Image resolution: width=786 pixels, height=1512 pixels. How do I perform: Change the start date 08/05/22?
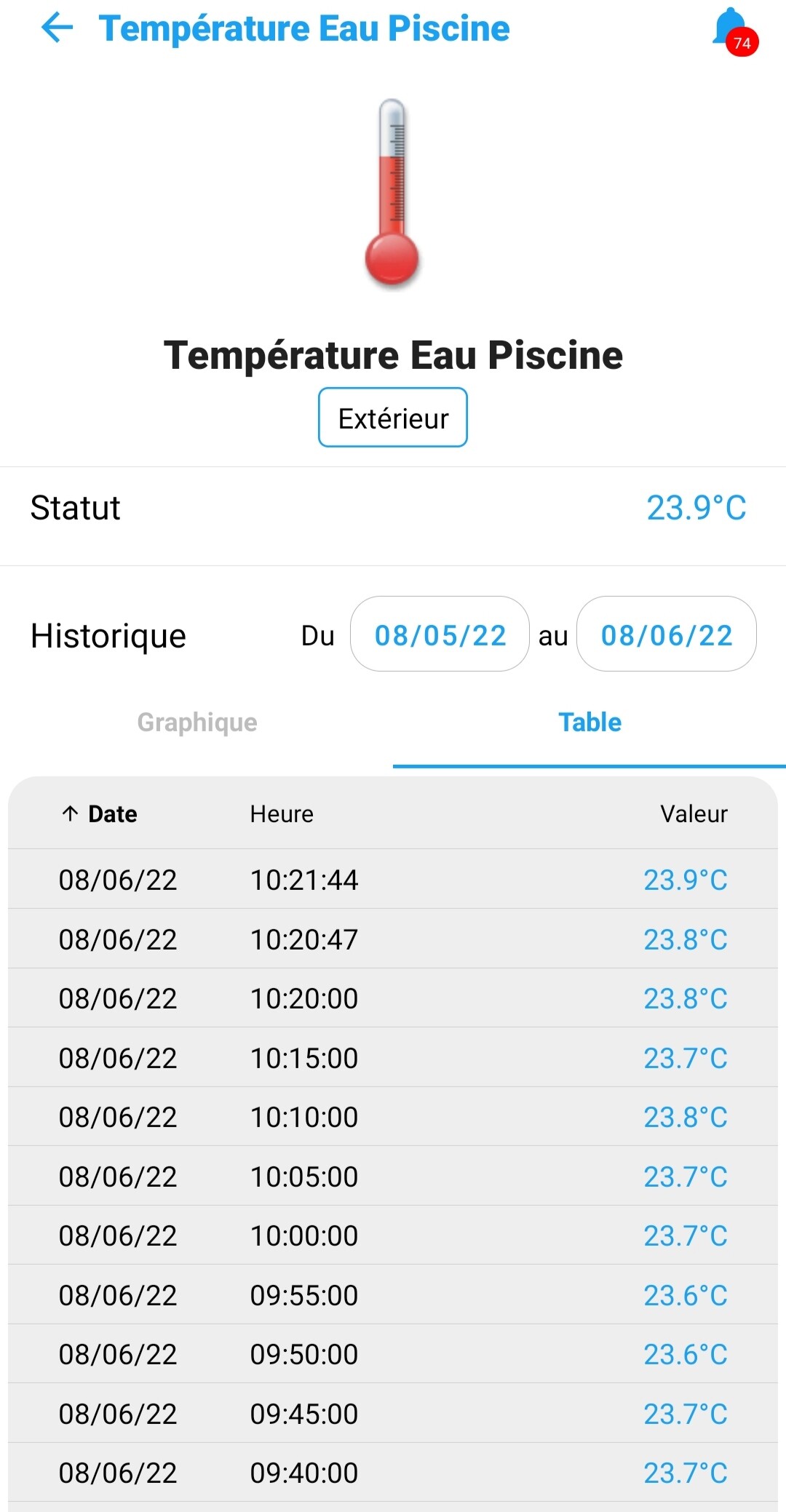(440, 634)
